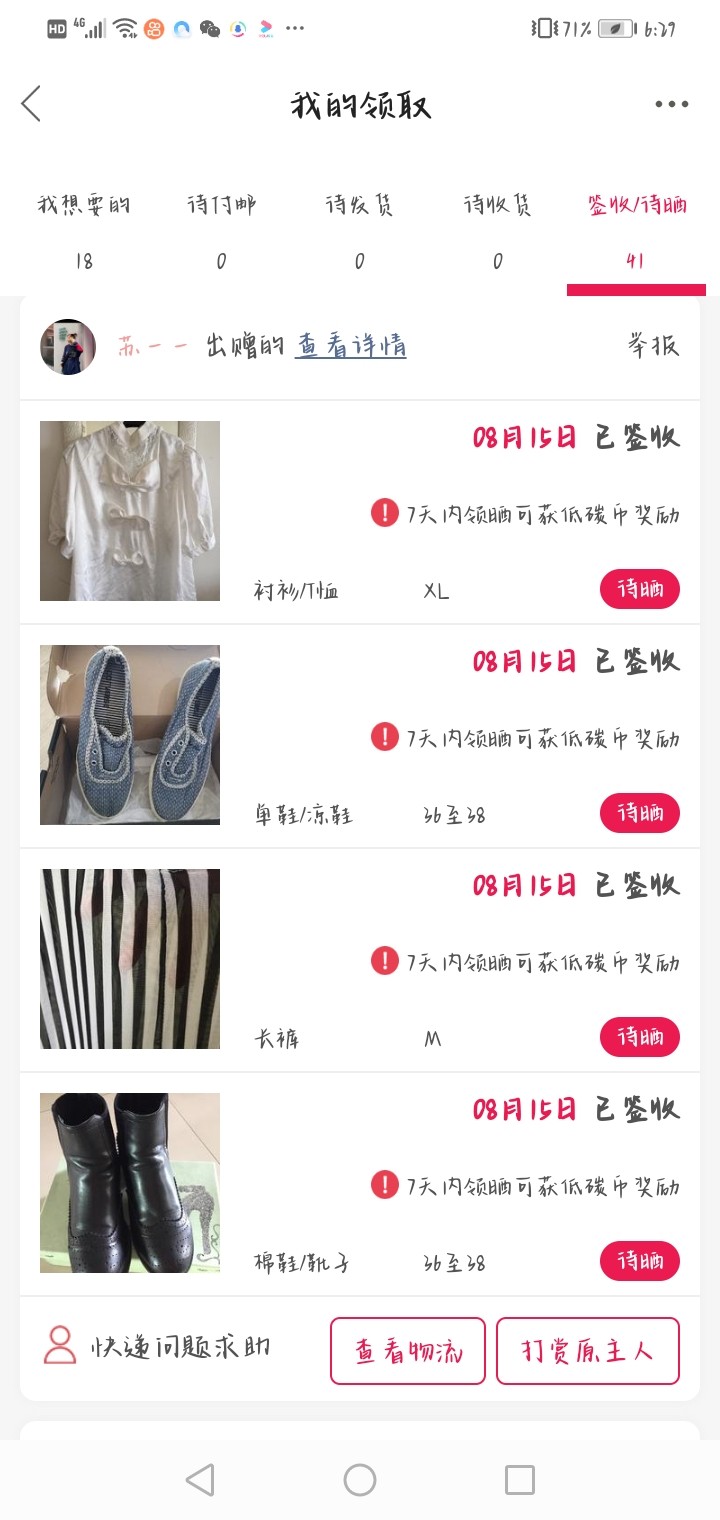Tap 待晒 for the 棉鞋/靴子 item
The height and width of the screenshot is (1520, 720).
640,1261
